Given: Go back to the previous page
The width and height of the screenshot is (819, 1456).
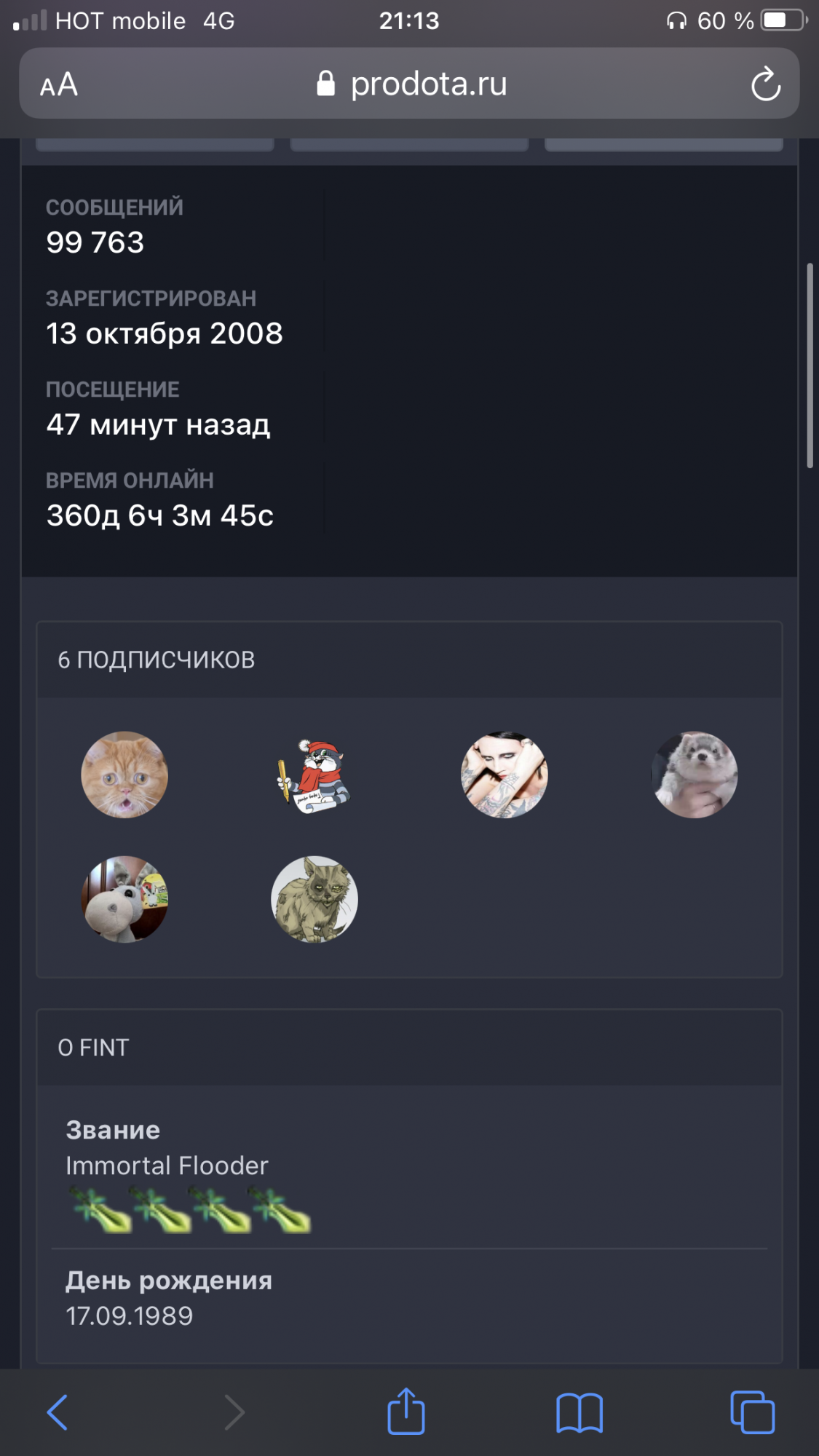Looking at the screenshot, I should tap(58, 1412).
